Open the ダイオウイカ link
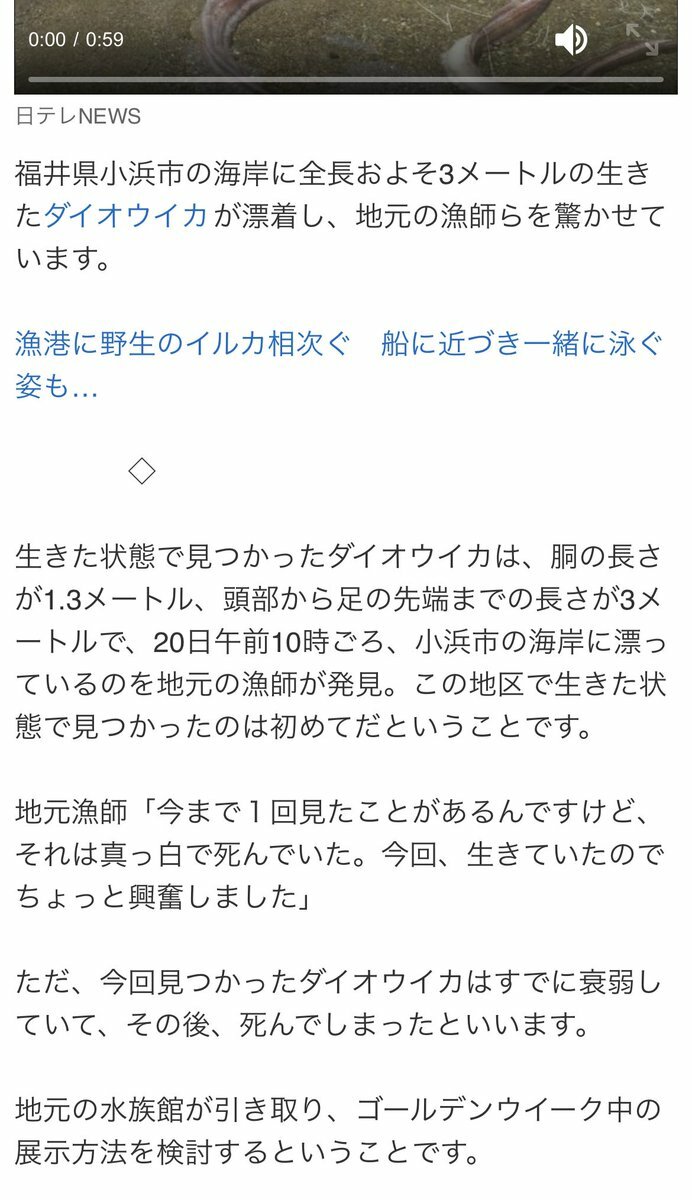Screen dimensions: 692x1200 click(x=125, y=216)
